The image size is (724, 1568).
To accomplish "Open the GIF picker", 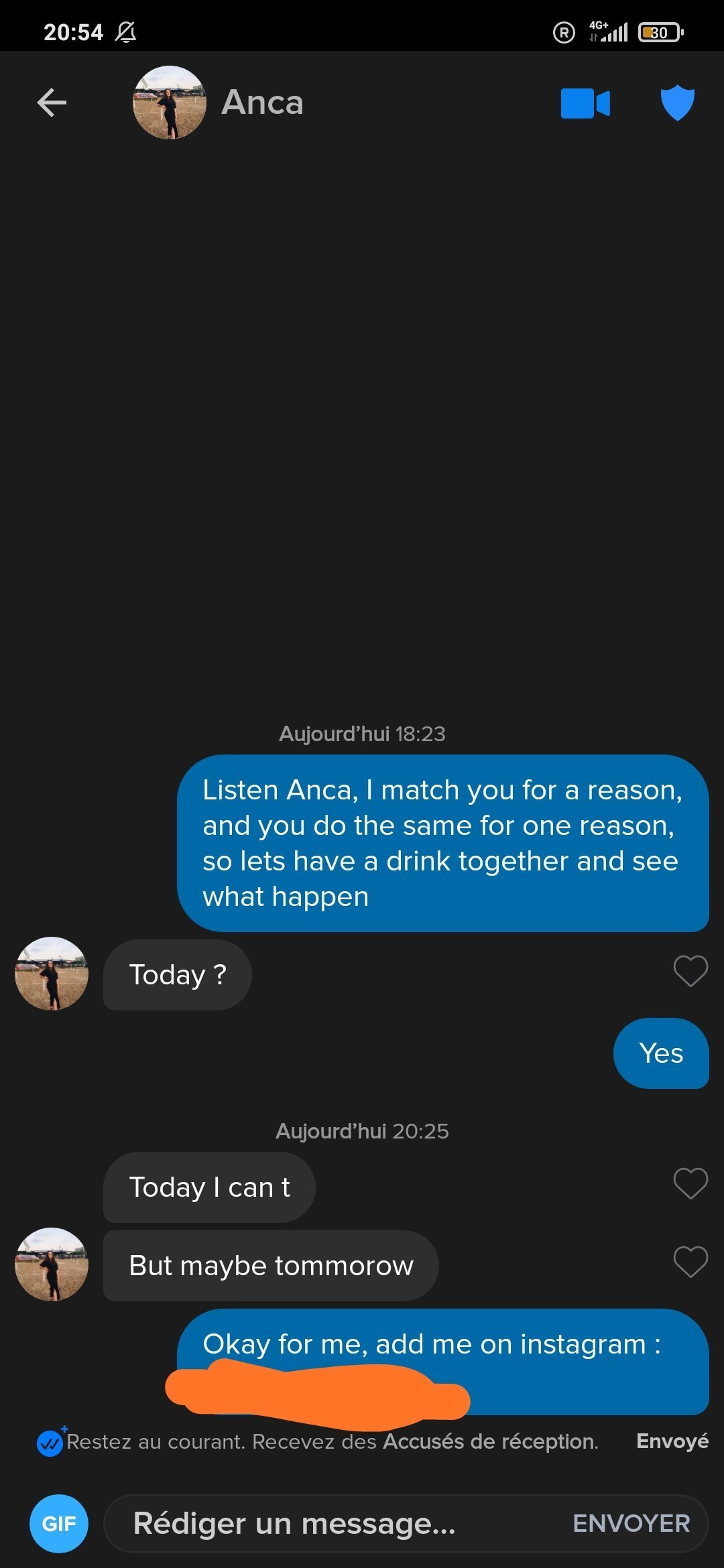I will point(59,1524).
